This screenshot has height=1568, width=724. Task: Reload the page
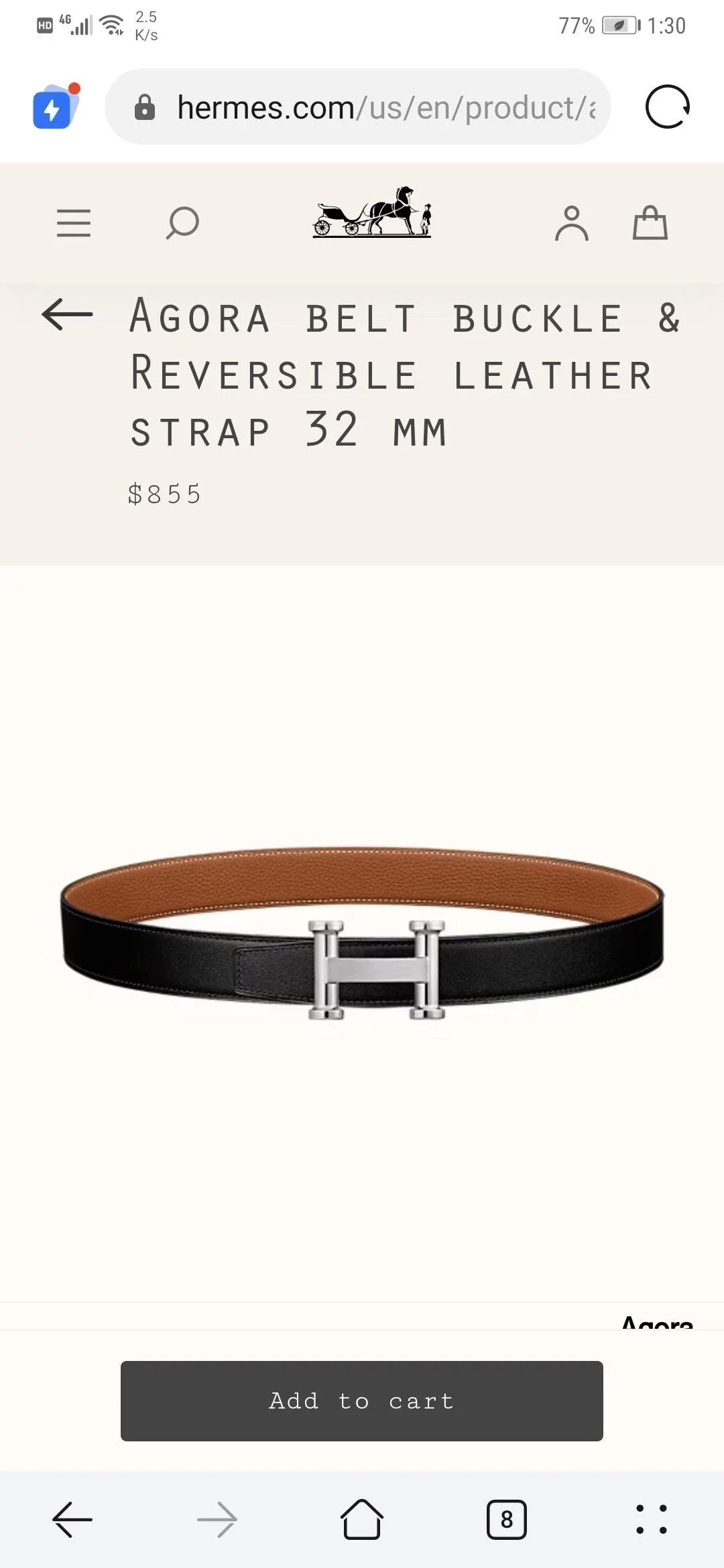(667, 107)
